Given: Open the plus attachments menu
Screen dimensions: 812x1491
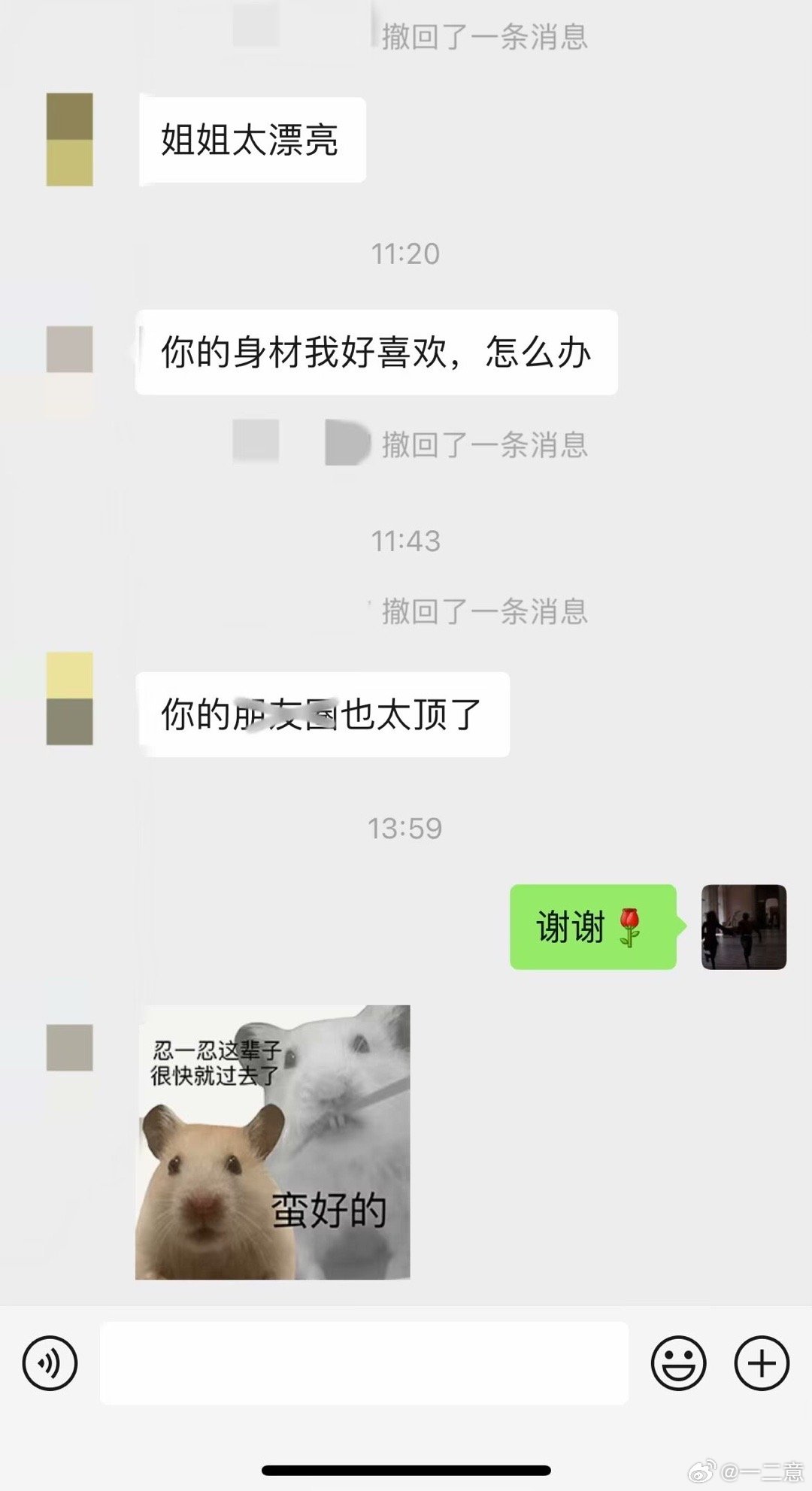Looking at the screenshot, I should pos(761,1362).
